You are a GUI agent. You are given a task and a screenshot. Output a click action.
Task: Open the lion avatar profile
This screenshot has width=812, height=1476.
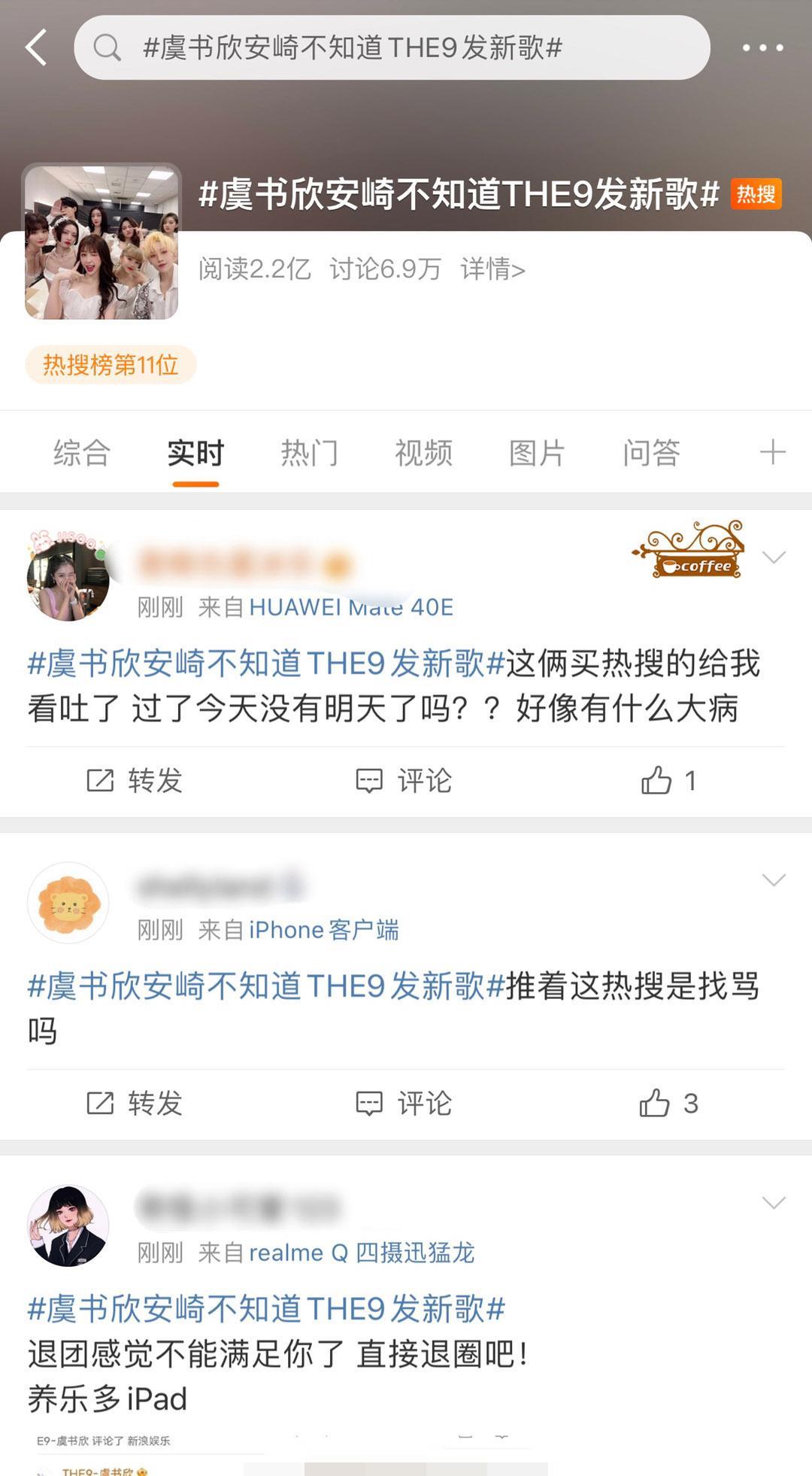pos(68,902)
